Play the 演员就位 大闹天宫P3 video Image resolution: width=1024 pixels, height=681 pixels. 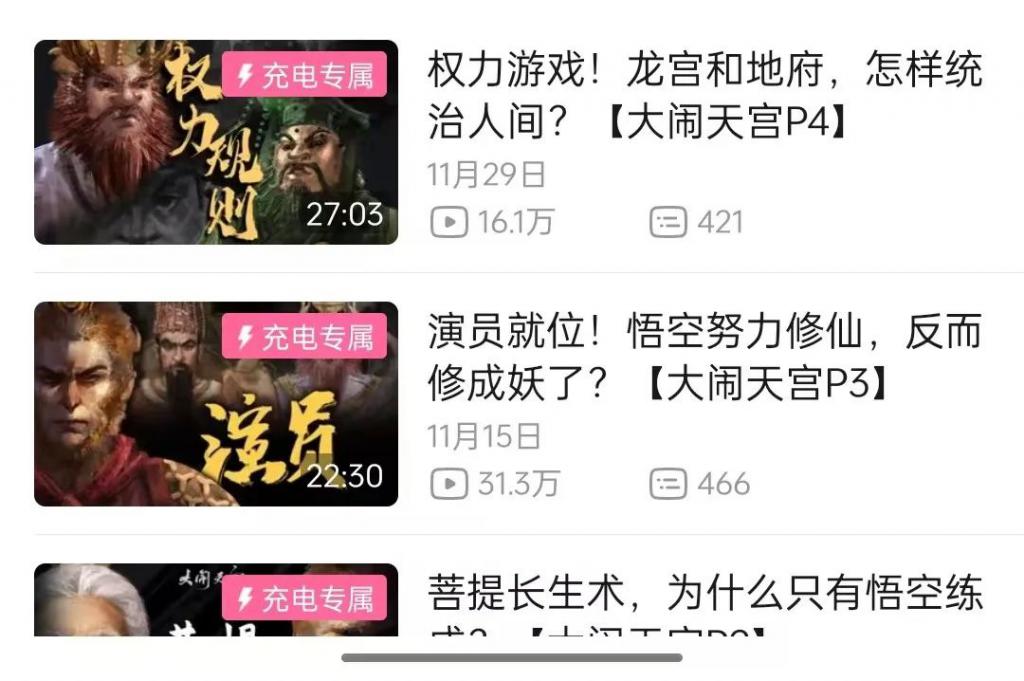(x=215, y=404)
